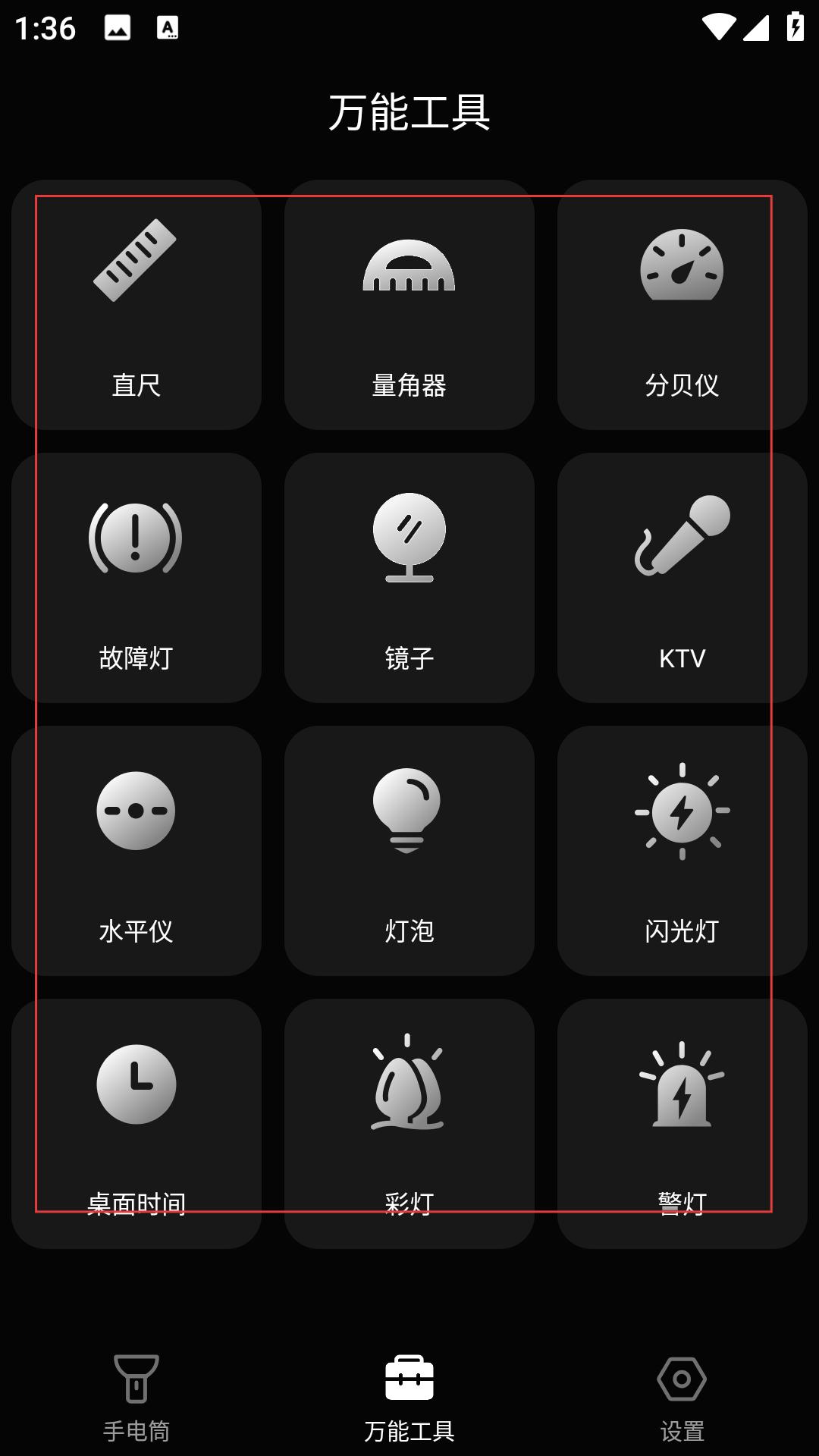
Task: Open the 量角器 protractor tool
Action: [409, 305]
